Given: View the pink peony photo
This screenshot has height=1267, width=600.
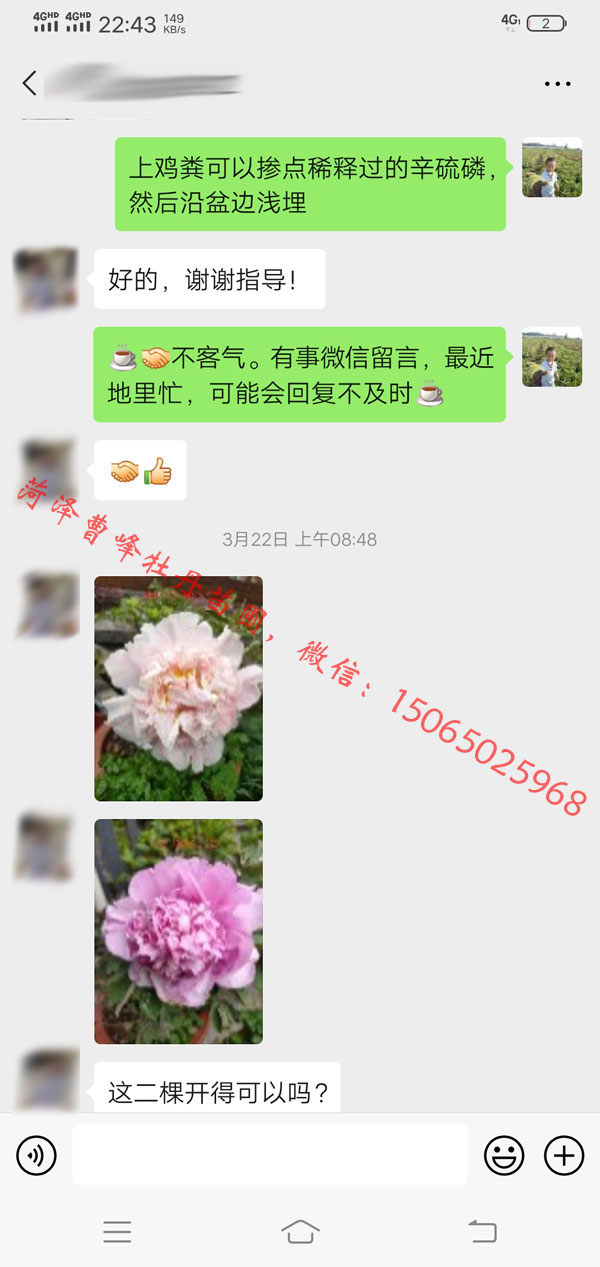Looking at the screenshot, I should (x=178, y=931).
